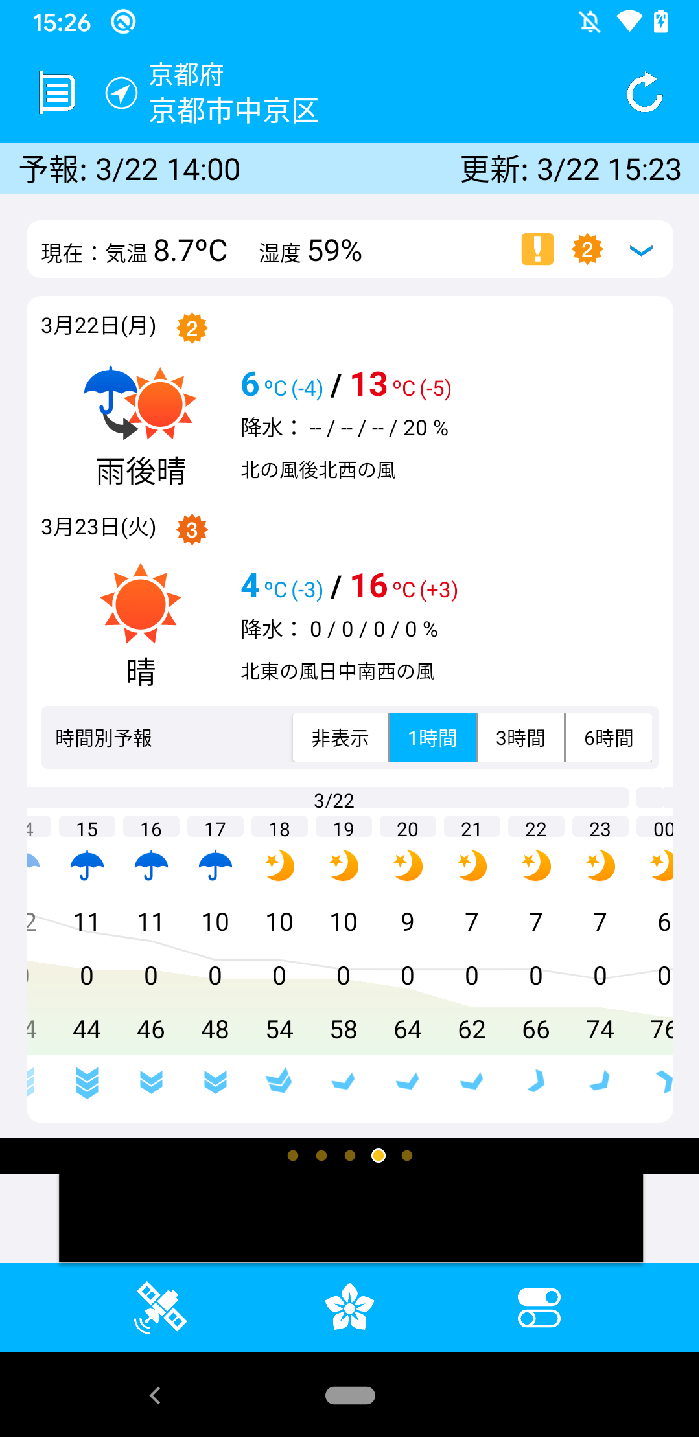The width and height of the screenshot is (699, 1437).
Task: Switch to 1時間 hourly forecast
Action: pos(432,738)
